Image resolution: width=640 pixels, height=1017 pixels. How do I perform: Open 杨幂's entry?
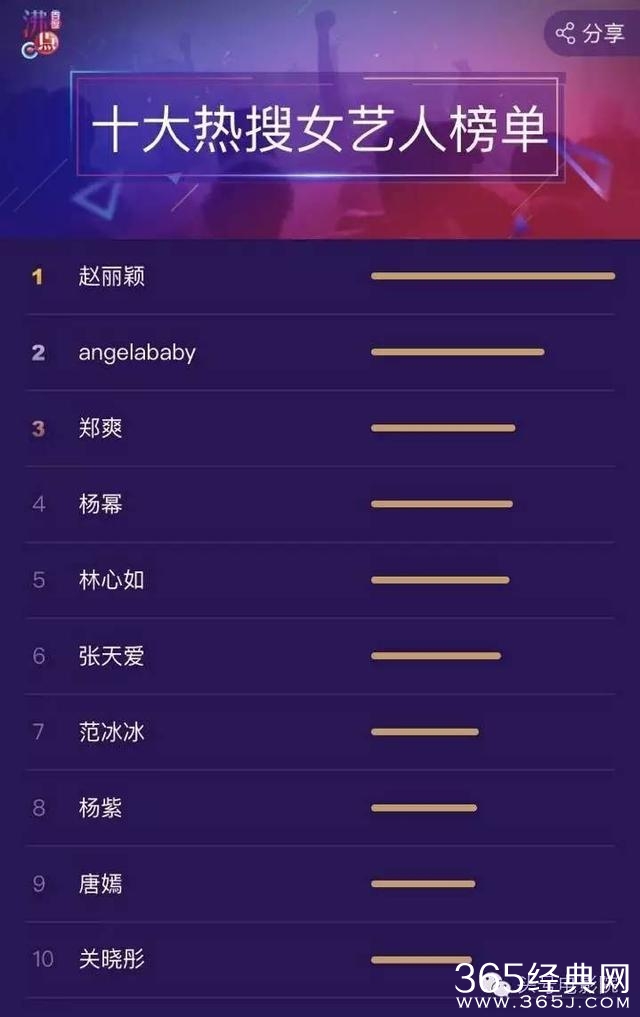tap(101, 504)
